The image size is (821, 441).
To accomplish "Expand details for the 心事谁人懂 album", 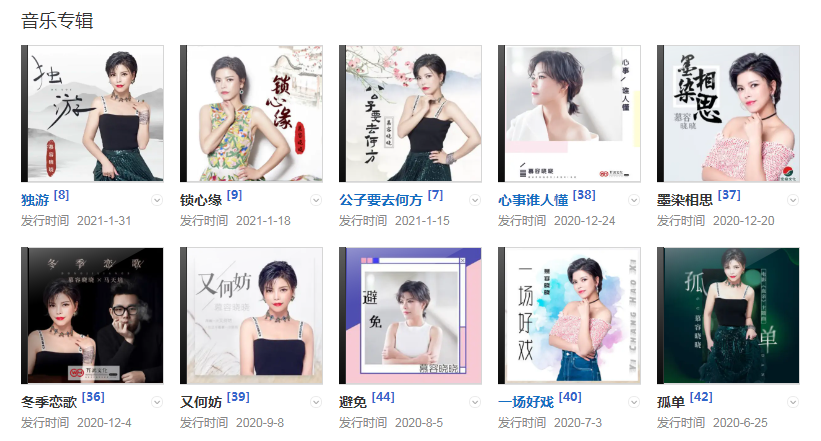I will (634, 200).
